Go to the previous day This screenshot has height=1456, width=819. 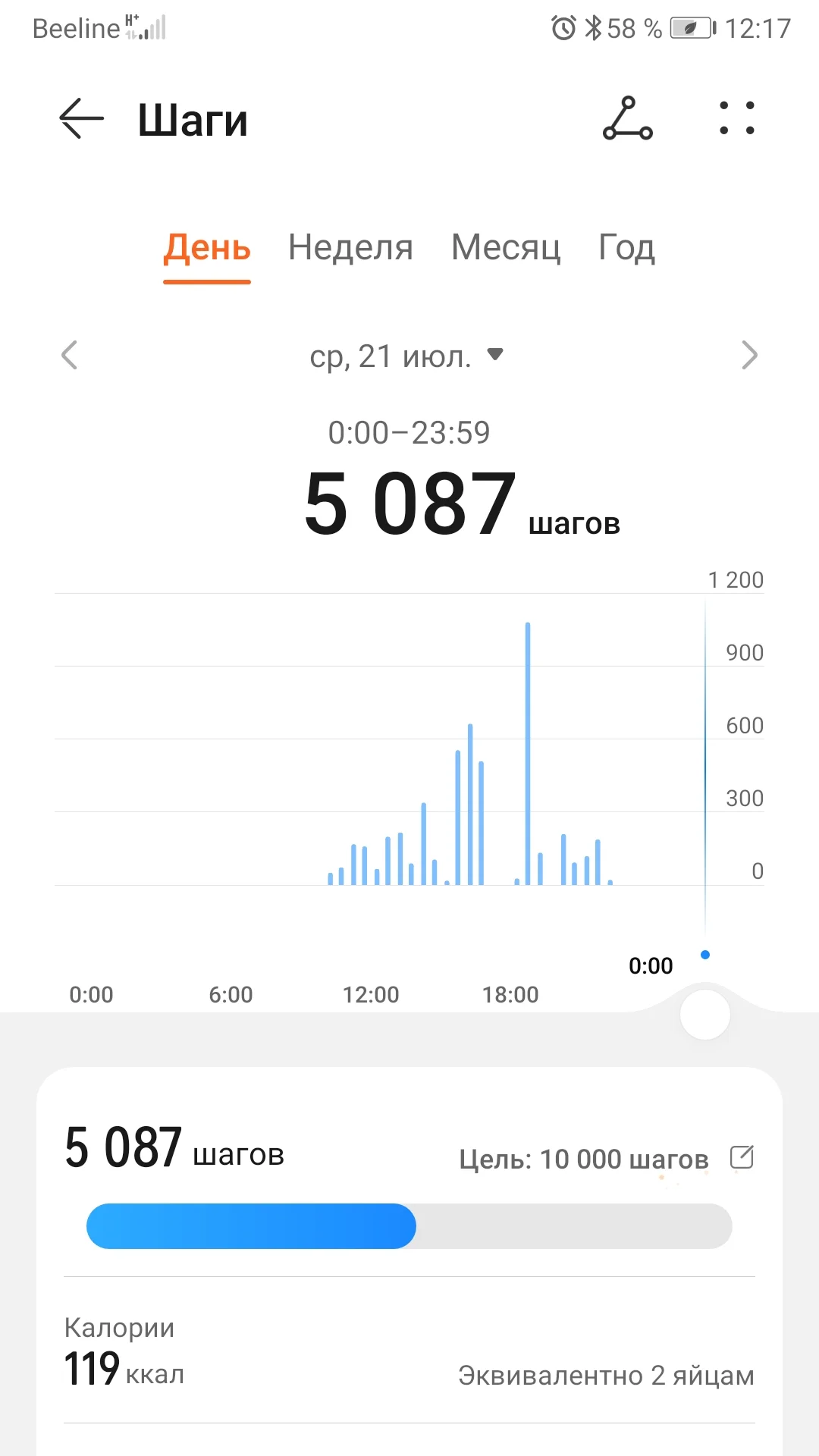coord(70,355)
